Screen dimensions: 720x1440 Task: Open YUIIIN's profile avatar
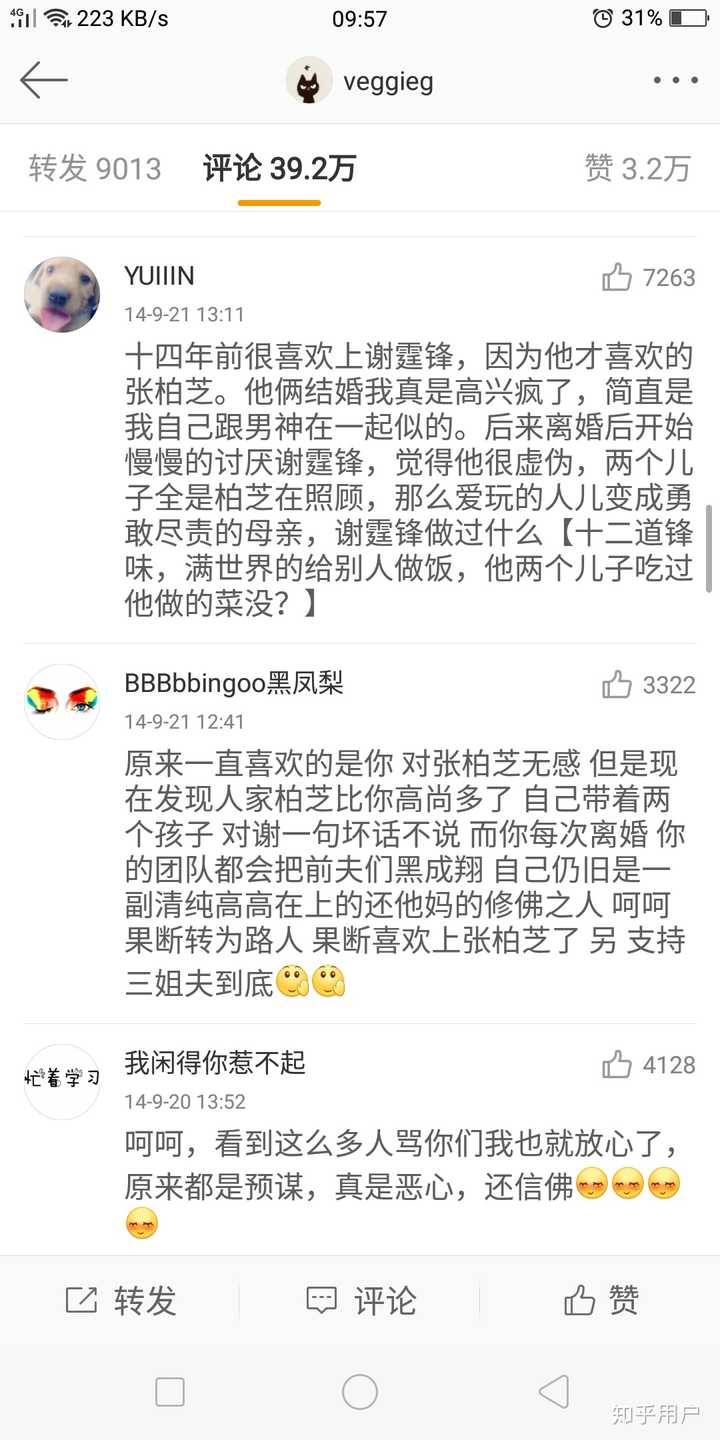pos(62,294)
